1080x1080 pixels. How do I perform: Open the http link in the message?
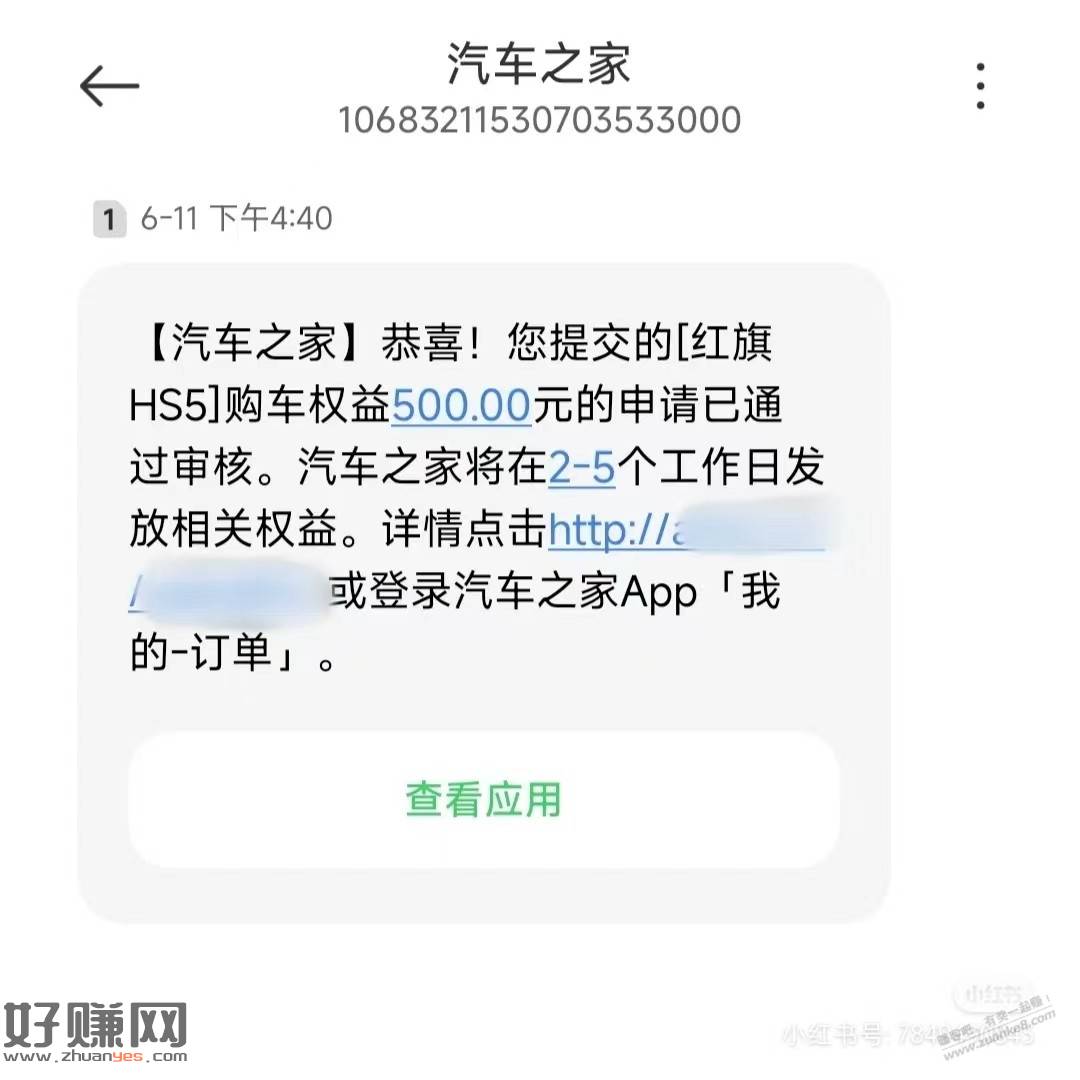click(x=610, y=533)
